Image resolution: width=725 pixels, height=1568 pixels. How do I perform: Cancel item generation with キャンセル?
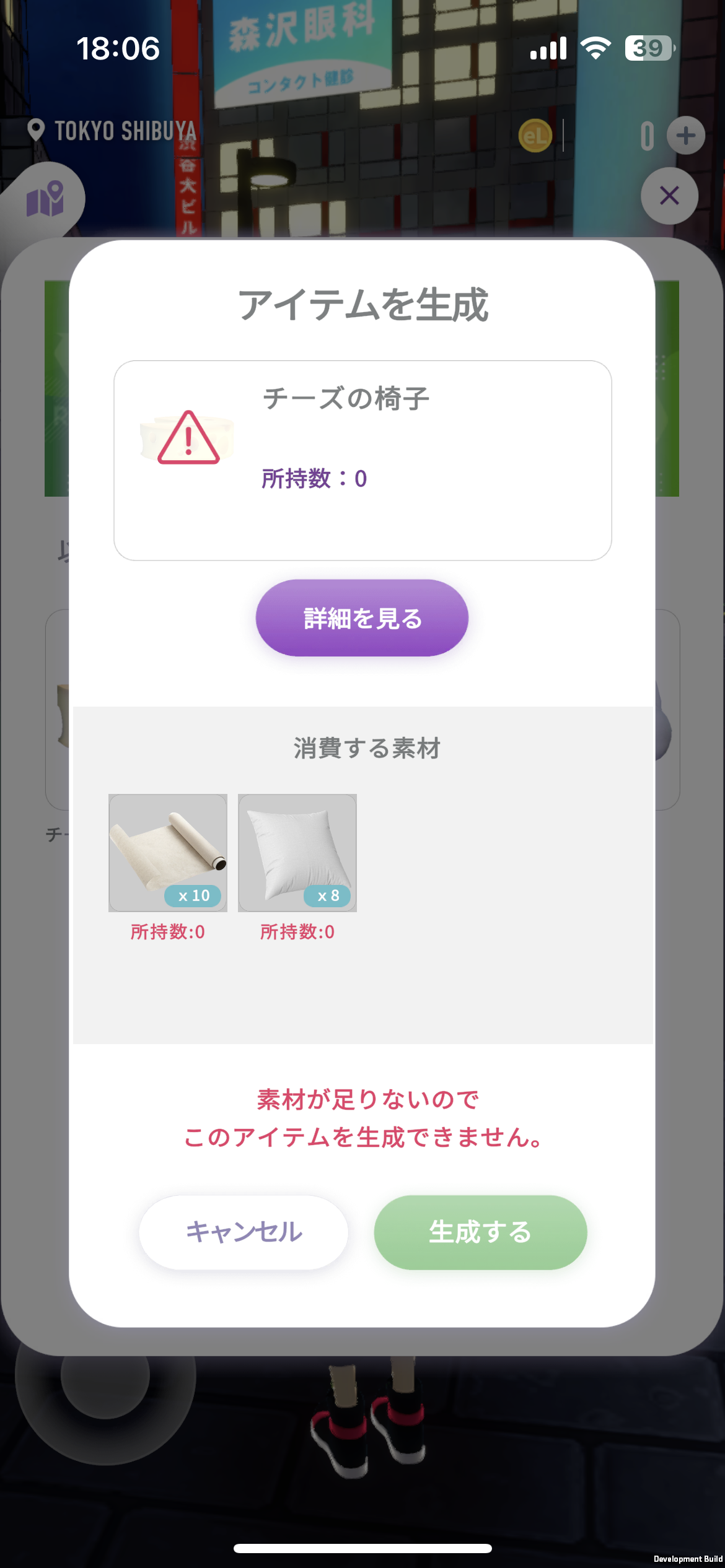(x=244, y=1232)
